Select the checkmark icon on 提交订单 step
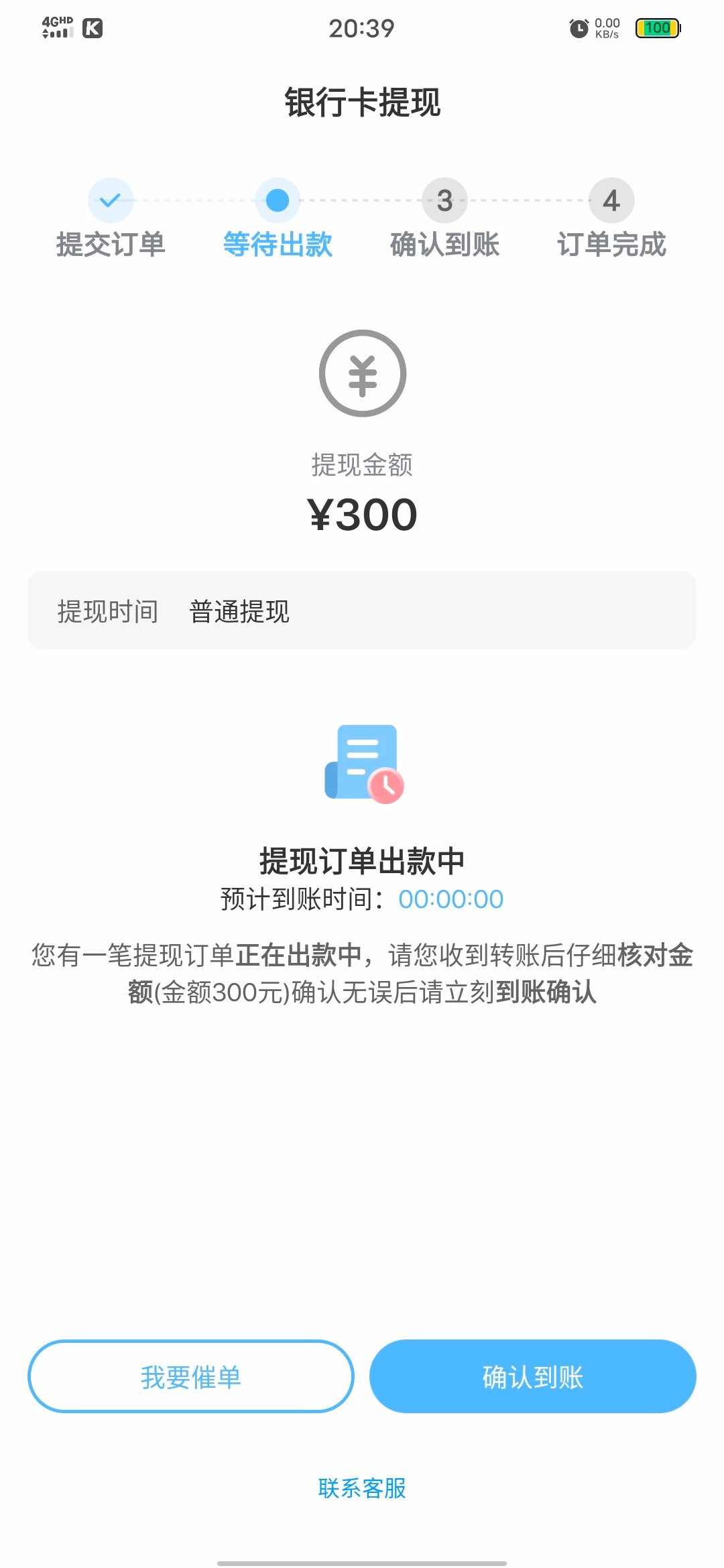Viewport: 724px width, 1568px height. 109,200
